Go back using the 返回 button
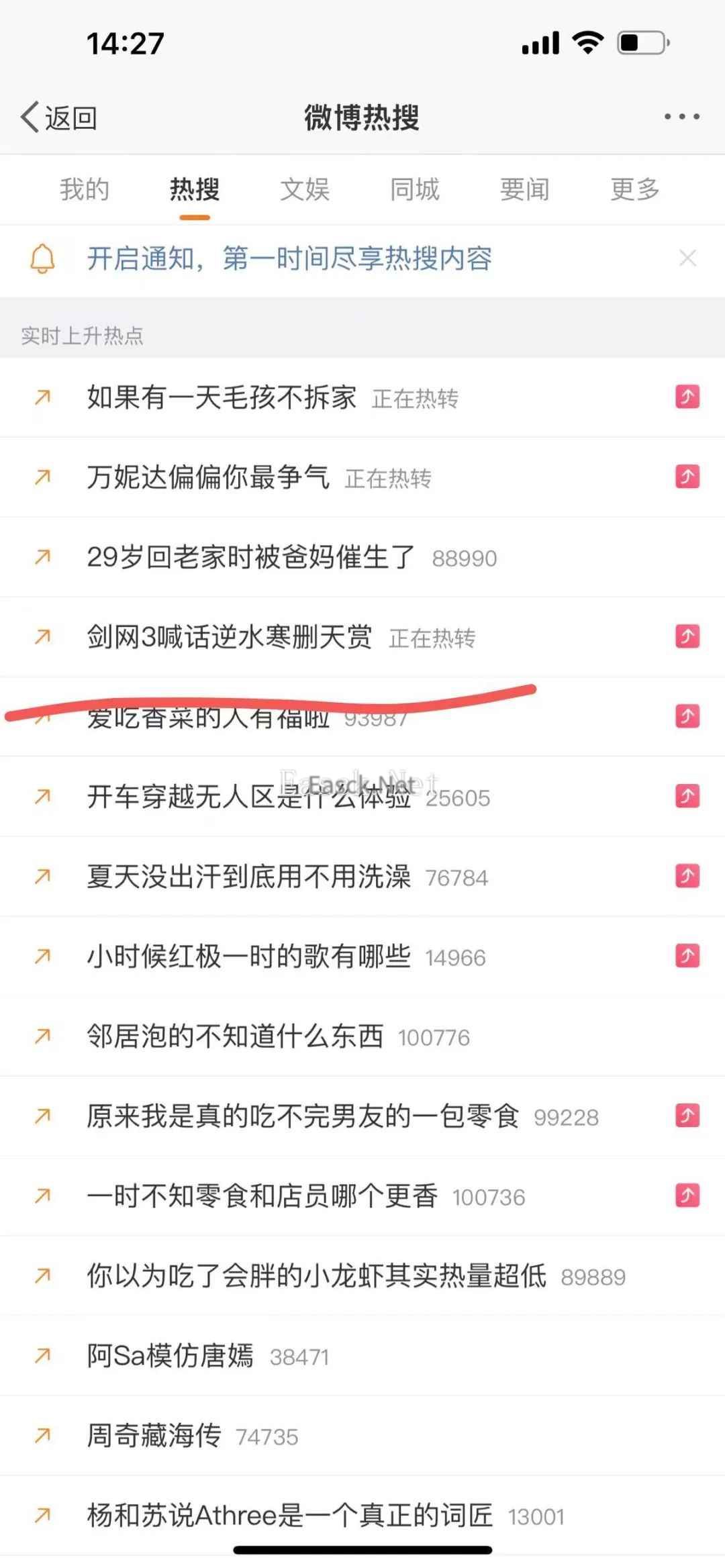 (x=59, y=118)
